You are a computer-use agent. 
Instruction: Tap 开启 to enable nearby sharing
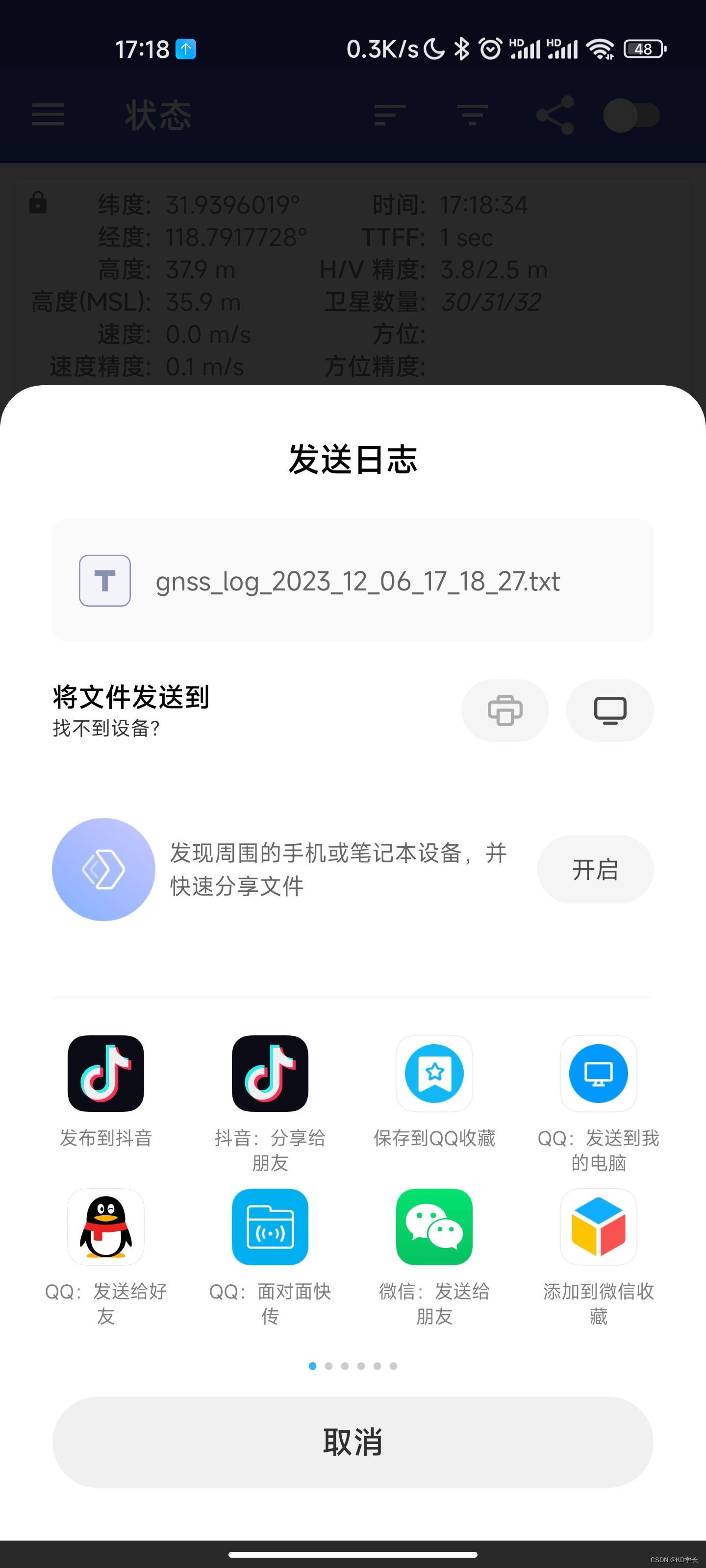595,869
